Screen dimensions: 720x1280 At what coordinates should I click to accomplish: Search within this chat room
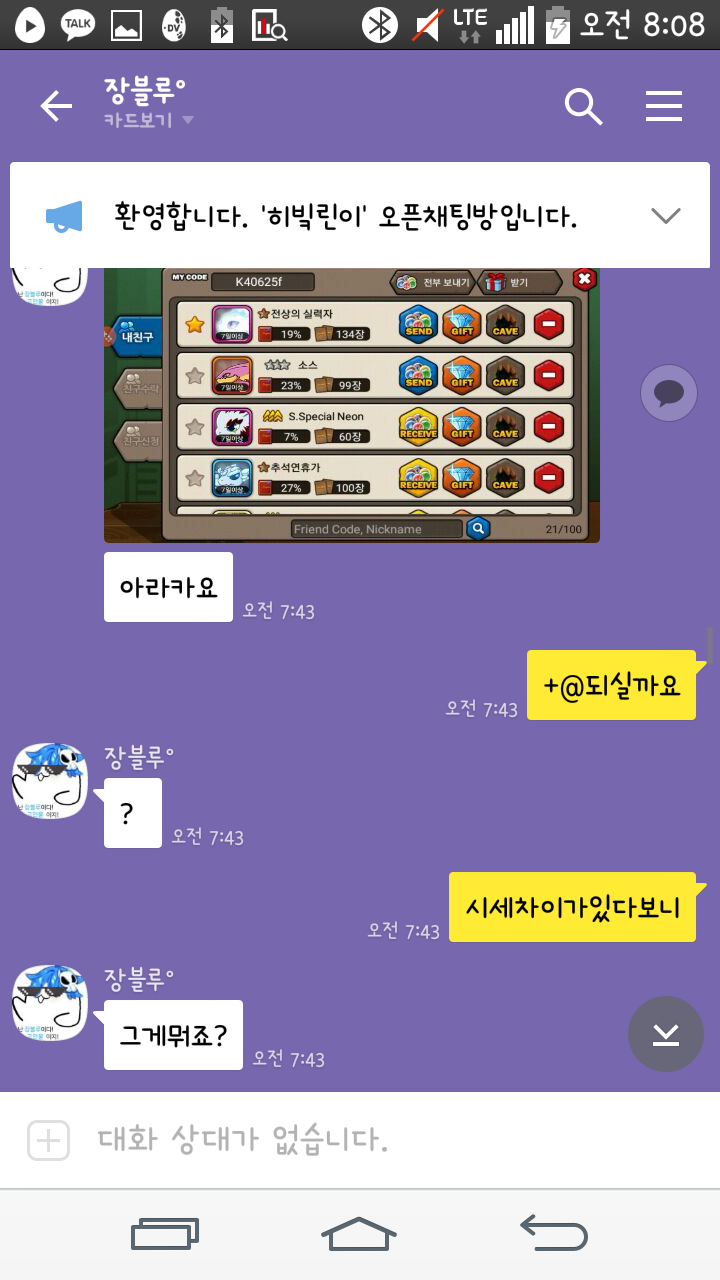[x=583, y=106]
